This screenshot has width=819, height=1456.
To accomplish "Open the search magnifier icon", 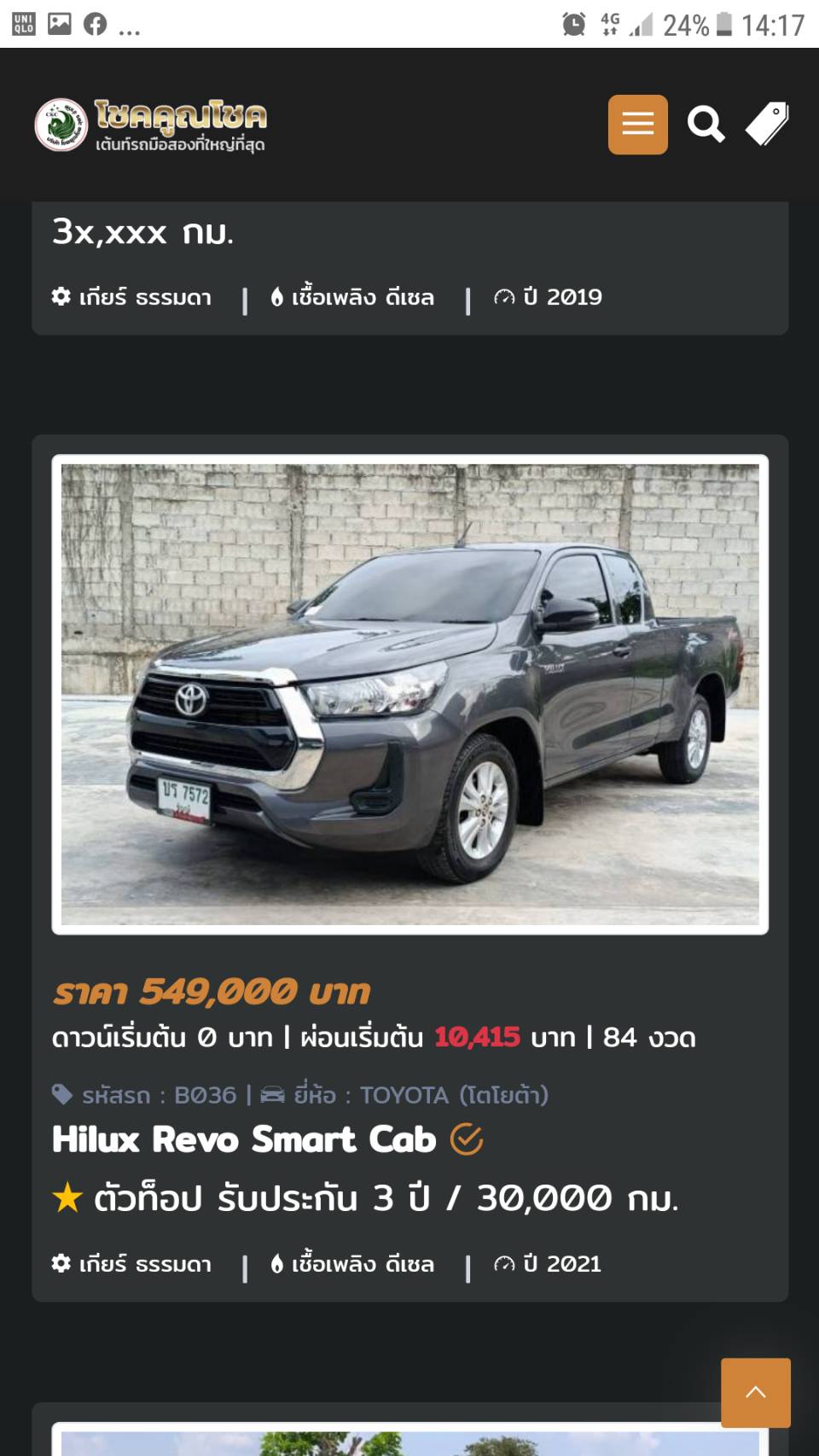I will [x=706, y=125].
